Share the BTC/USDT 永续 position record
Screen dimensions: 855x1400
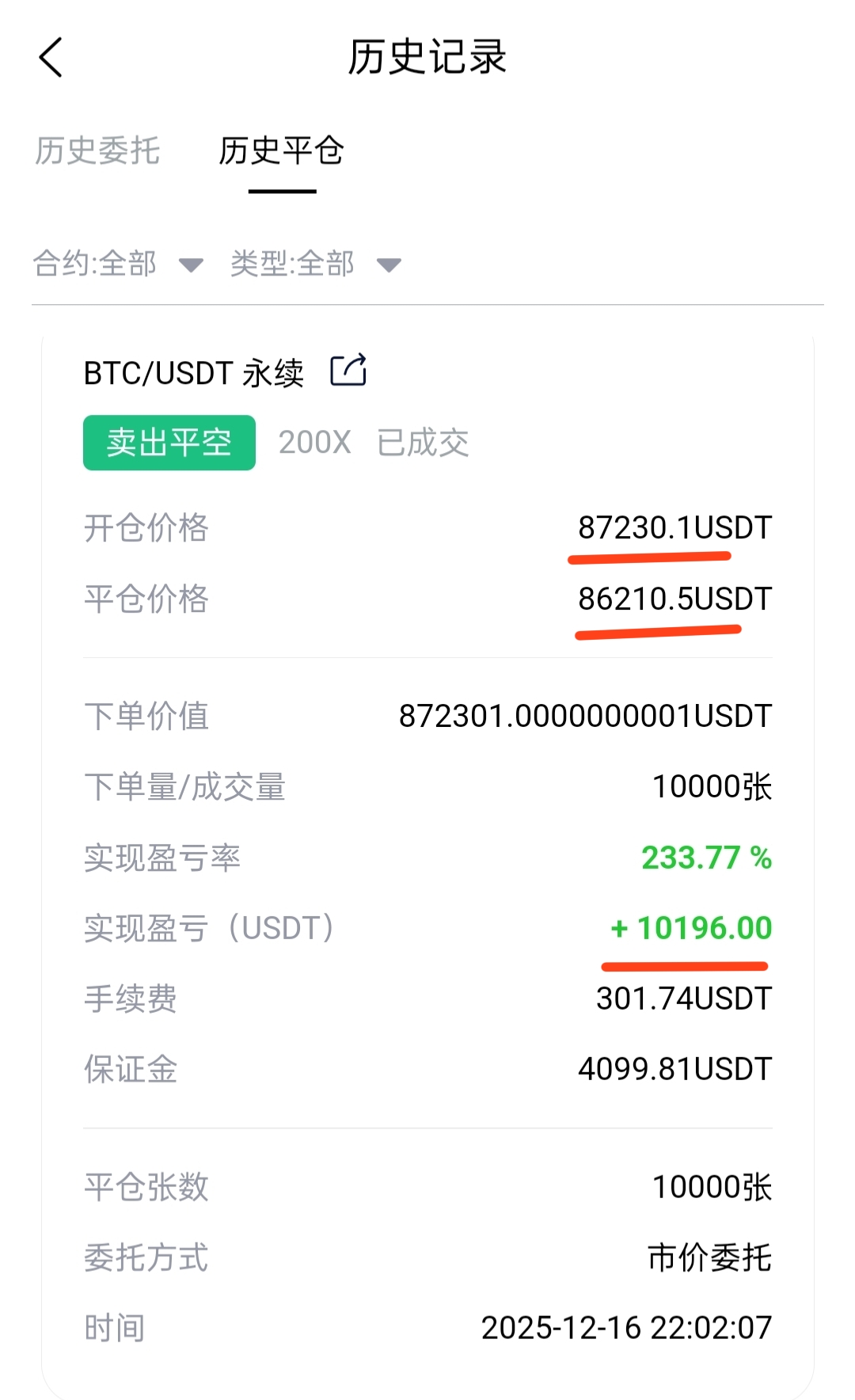[348, 371]
